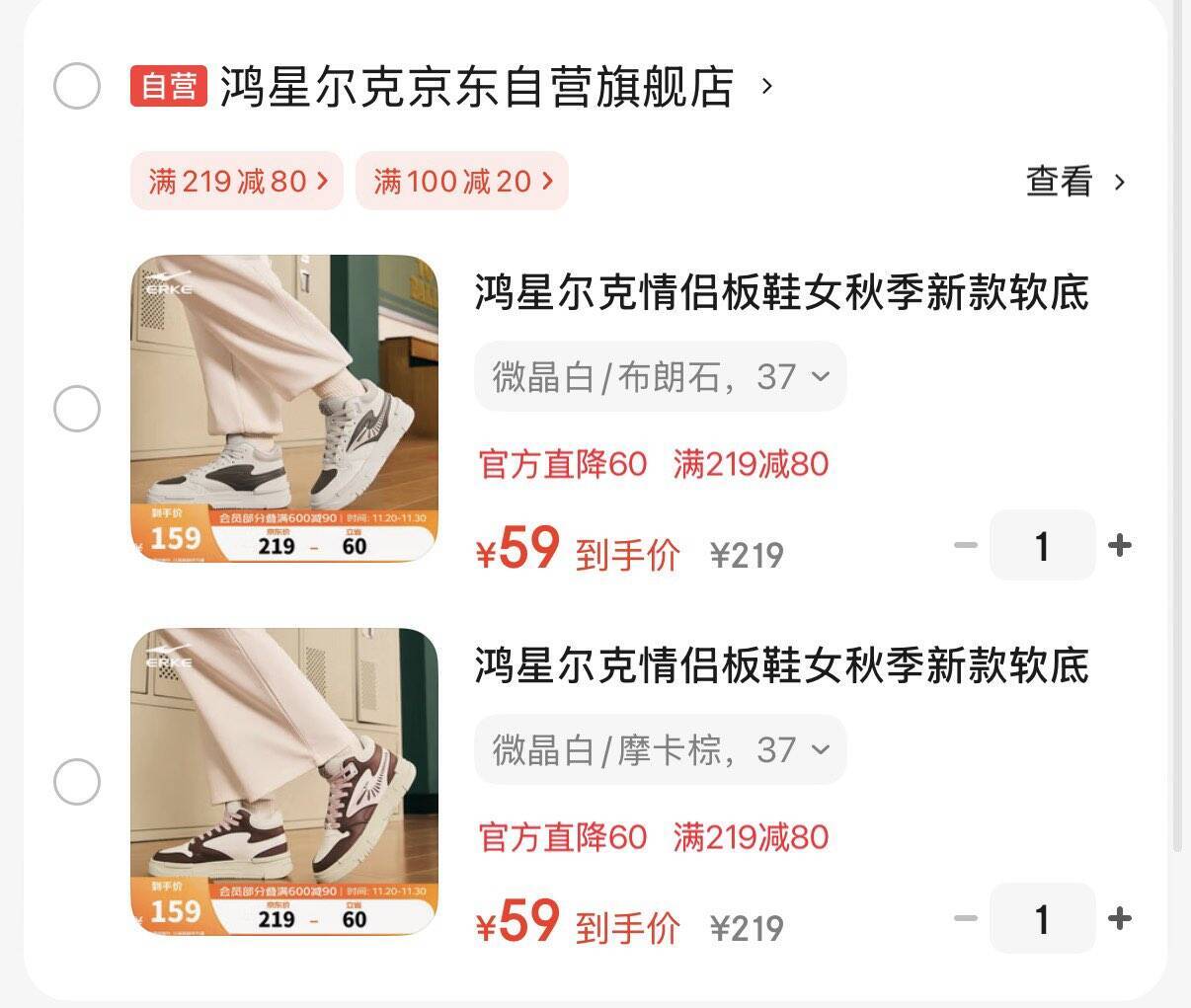This screenshot has height=1008, width=1191.
Task: Change the 微晶白/布朗石, 37 variant
Action: pos(660,376)
